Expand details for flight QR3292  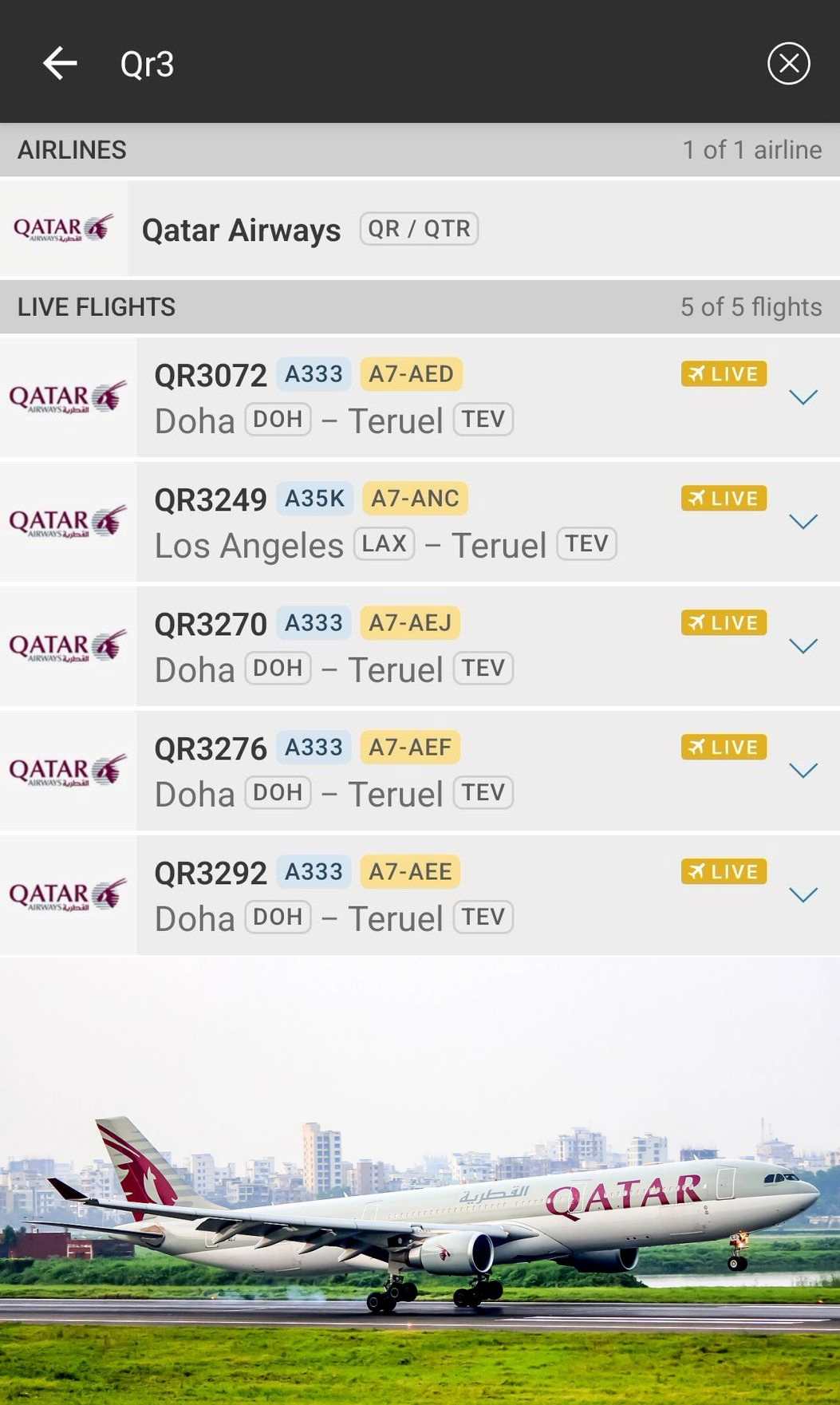point(803,895)
